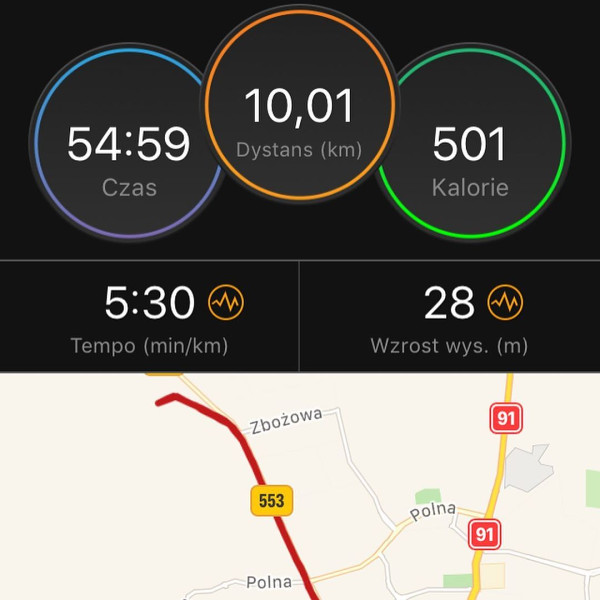Open the route map in full view
Viewport: 600px width, 600px height.
[300, 487]
